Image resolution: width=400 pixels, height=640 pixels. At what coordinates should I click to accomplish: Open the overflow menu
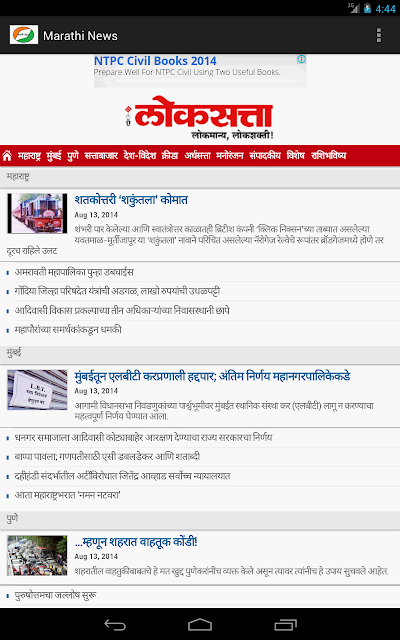click(x=379, y=36)
